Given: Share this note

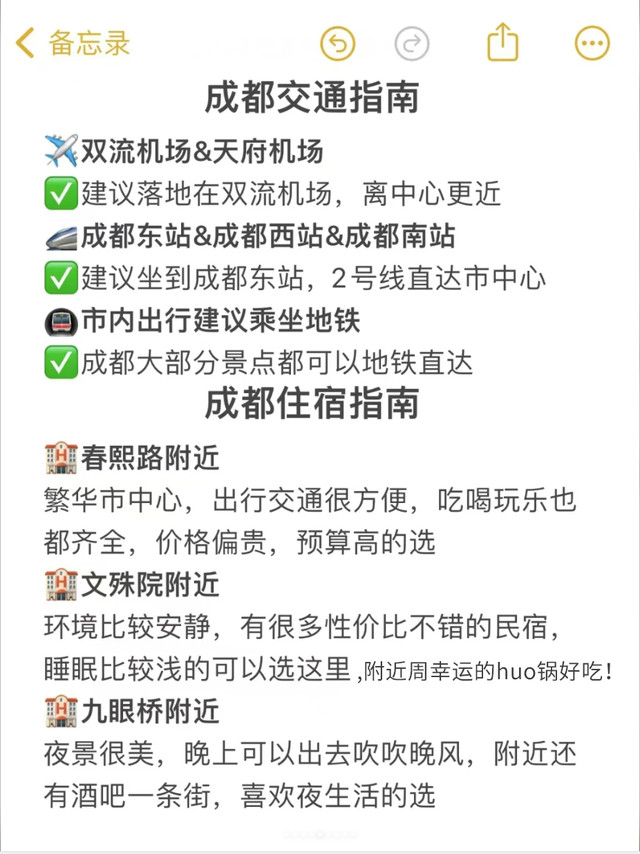Looking at the screenshot, I should 502,41.
